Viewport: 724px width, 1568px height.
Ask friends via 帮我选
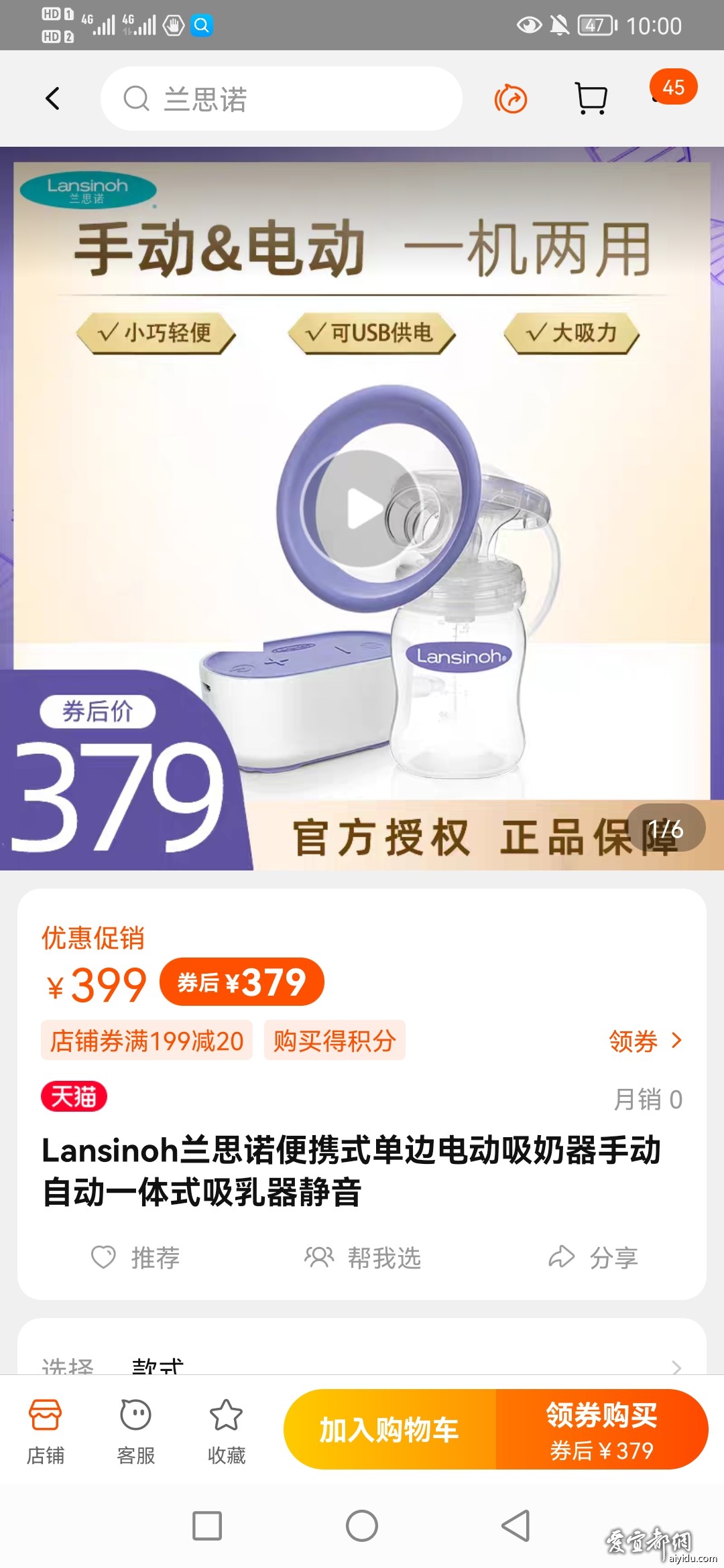coord(363,1258)
